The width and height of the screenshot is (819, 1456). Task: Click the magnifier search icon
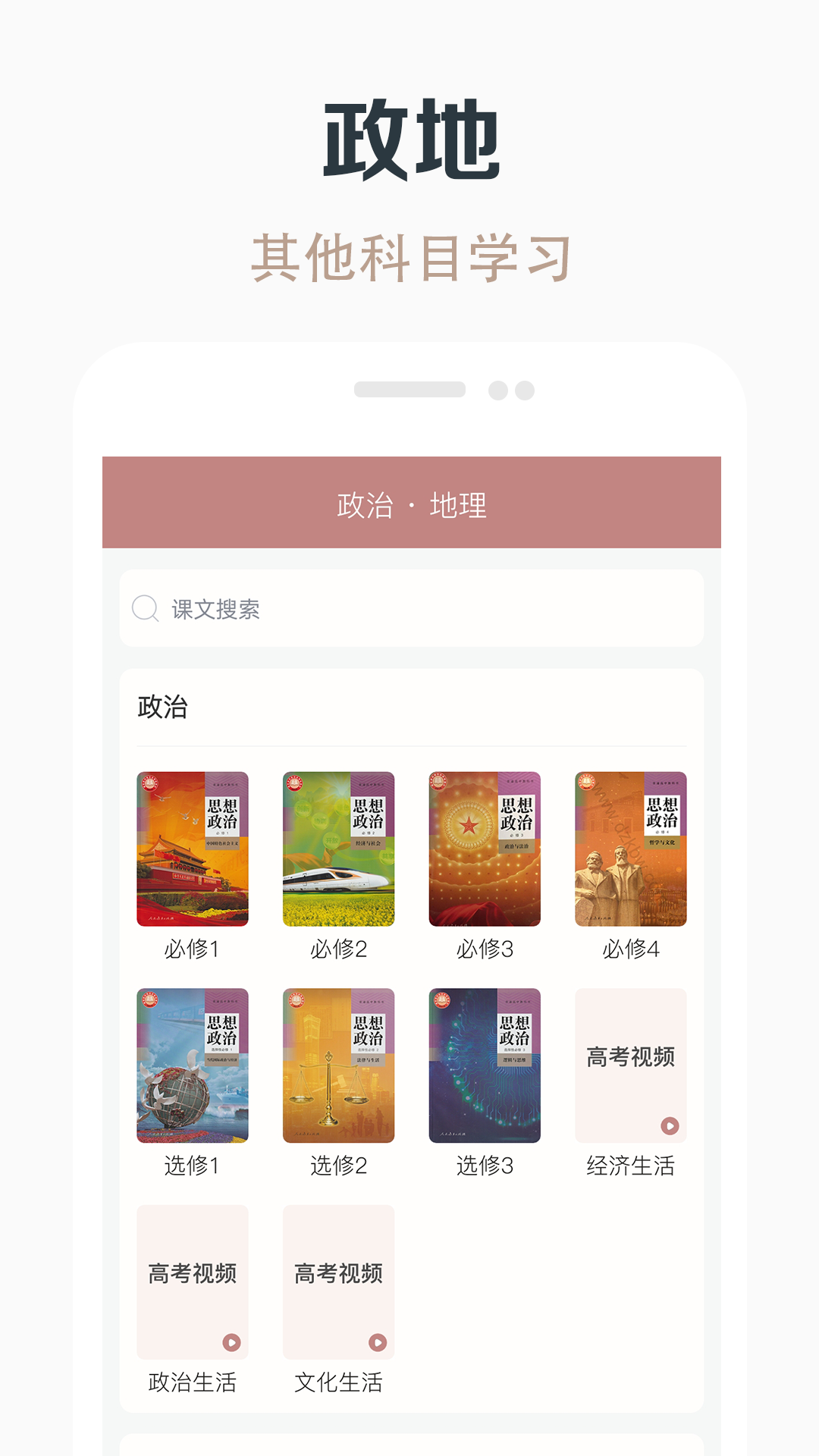pyautogui.click(x=145, y=608)
